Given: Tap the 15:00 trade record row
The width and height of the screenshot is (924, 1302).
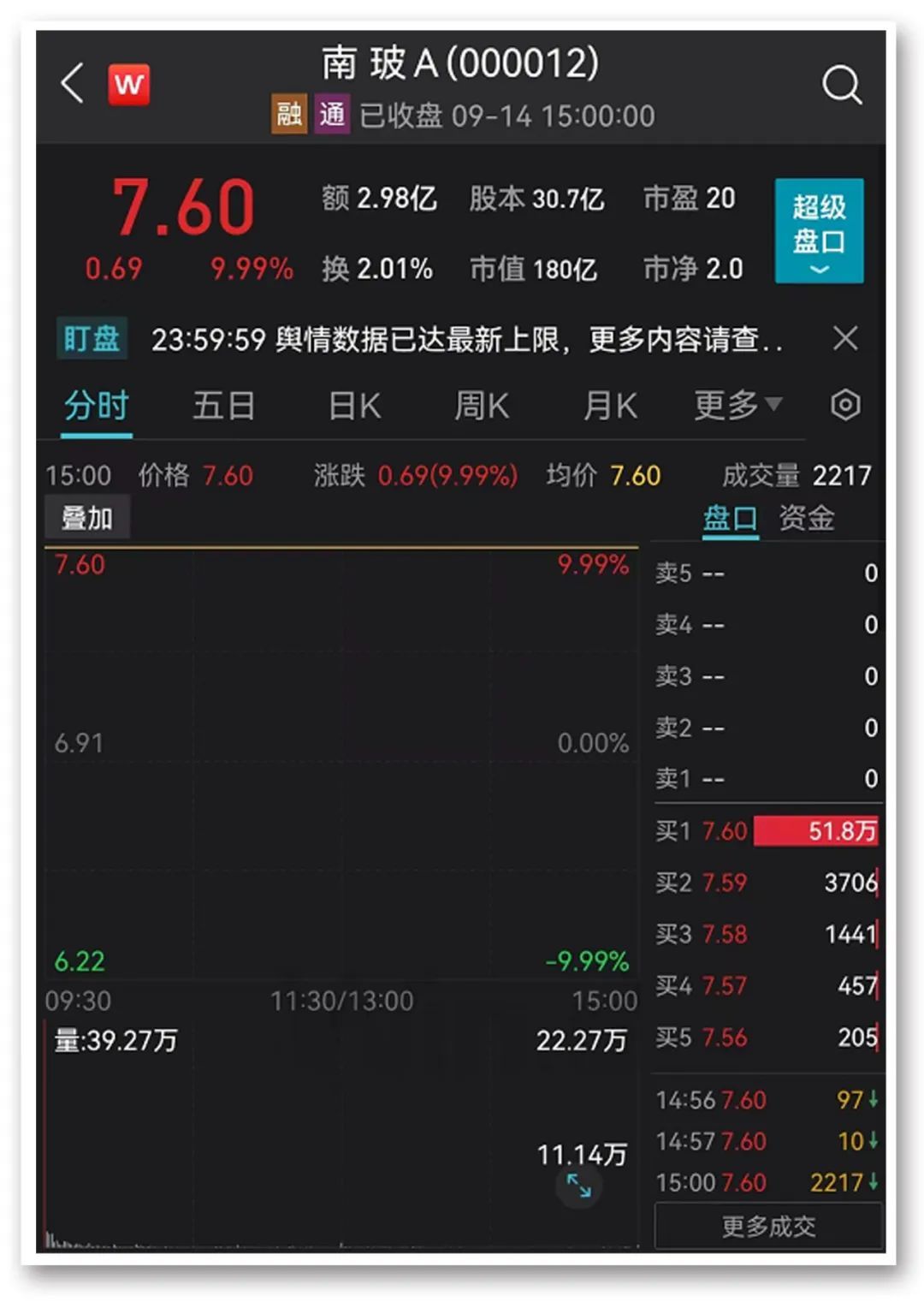Looking at the screenshot, I should (766, 1182).
